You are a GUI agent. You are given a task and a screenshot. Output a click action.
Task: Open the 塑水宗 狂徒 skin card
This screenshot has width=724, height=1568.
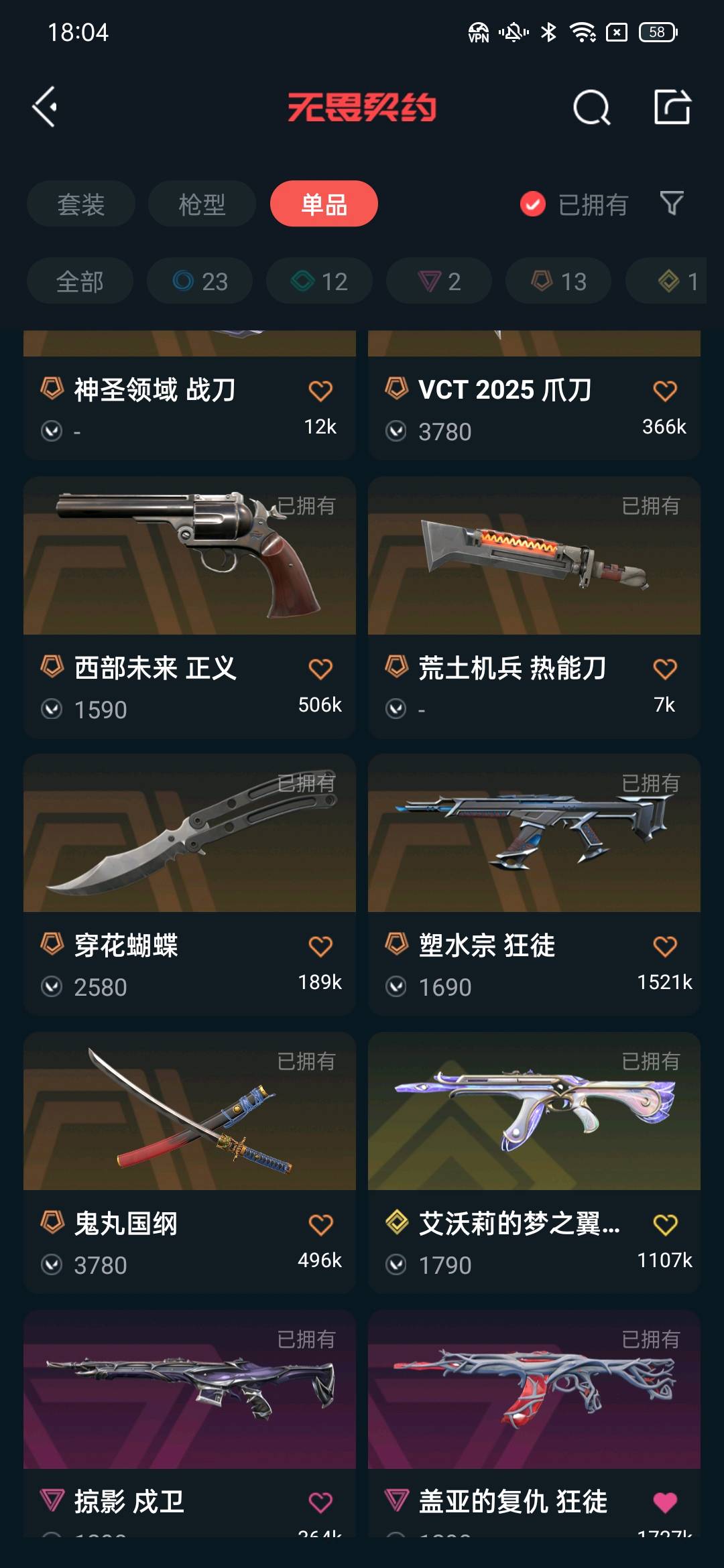tap(534, 834)
